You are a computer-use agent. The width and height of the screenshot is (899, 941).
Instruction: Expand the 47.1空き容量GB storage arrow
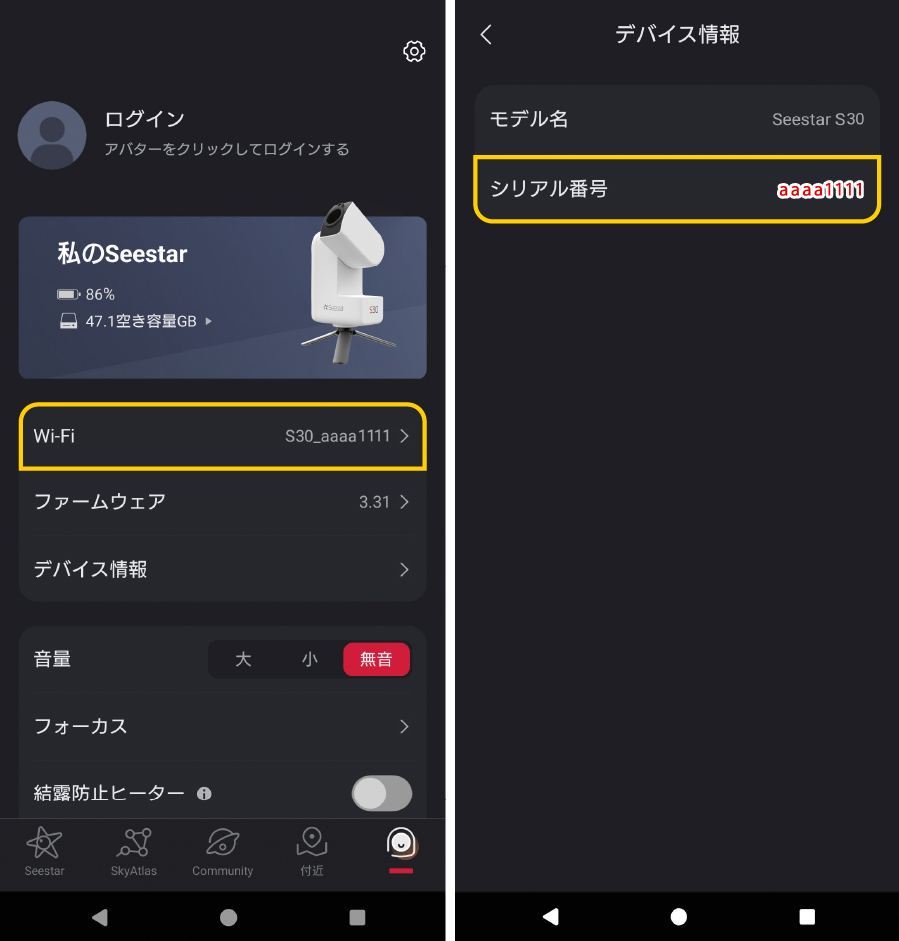tap(209, 321)
